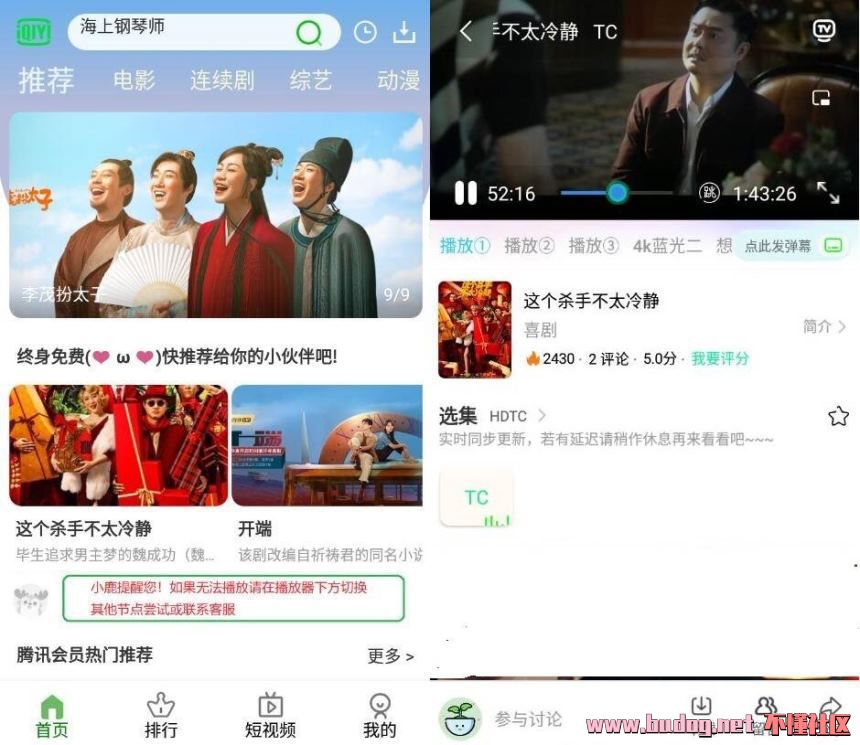Go to the 排行 tab
860x745 pixels.
(160, 716)
